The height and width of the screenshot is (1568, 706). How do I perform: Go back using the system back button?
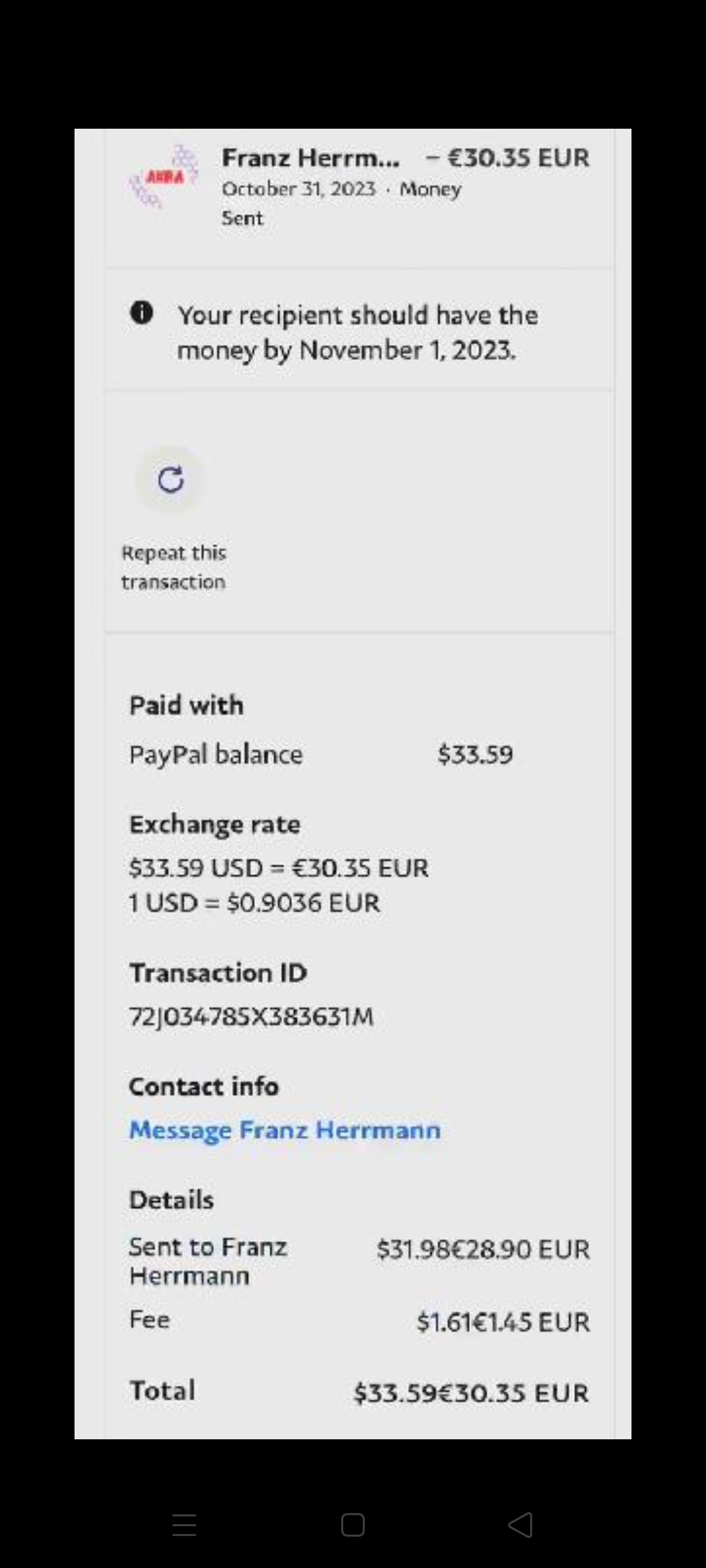(x=520, y=1525)
